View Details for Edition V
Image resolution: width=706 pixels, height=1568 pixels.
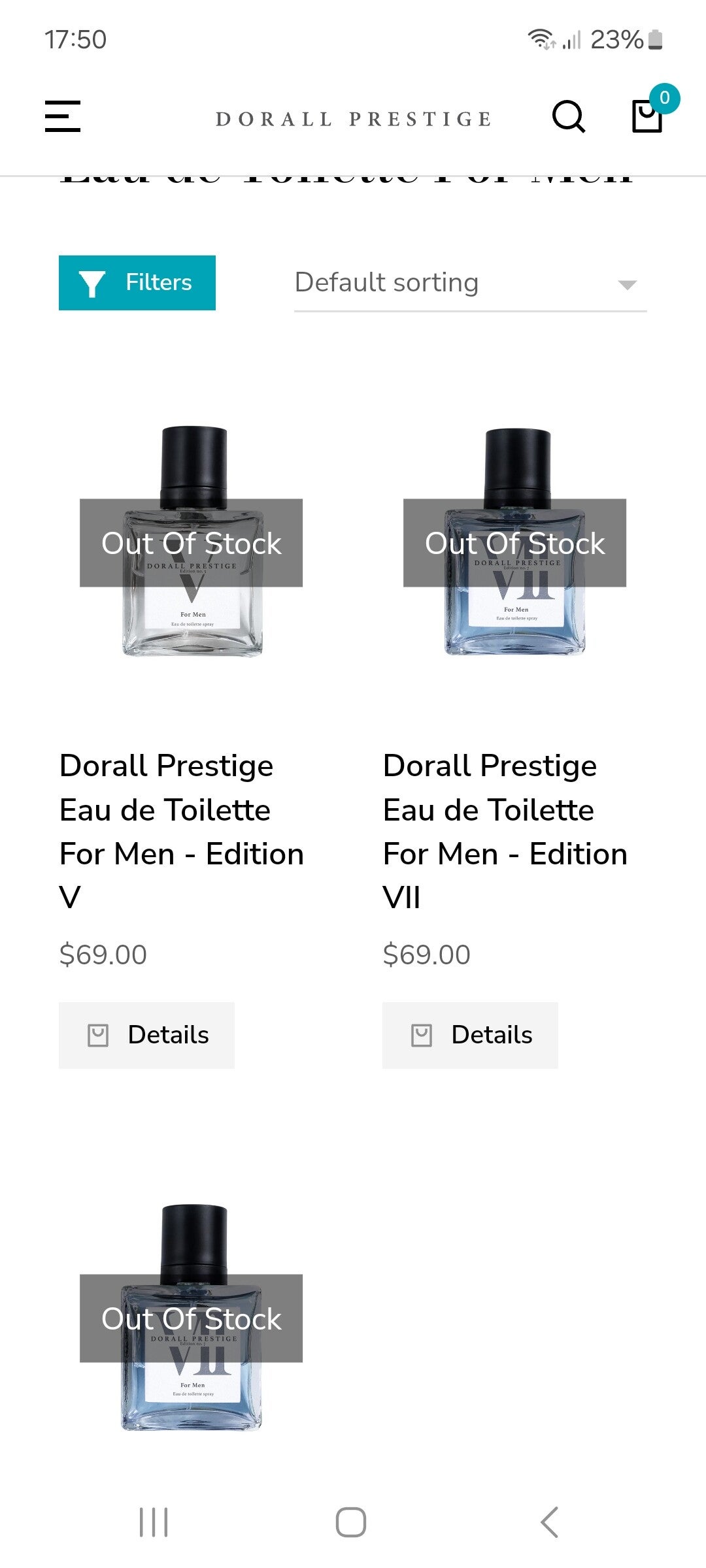tap(147, 1036)
